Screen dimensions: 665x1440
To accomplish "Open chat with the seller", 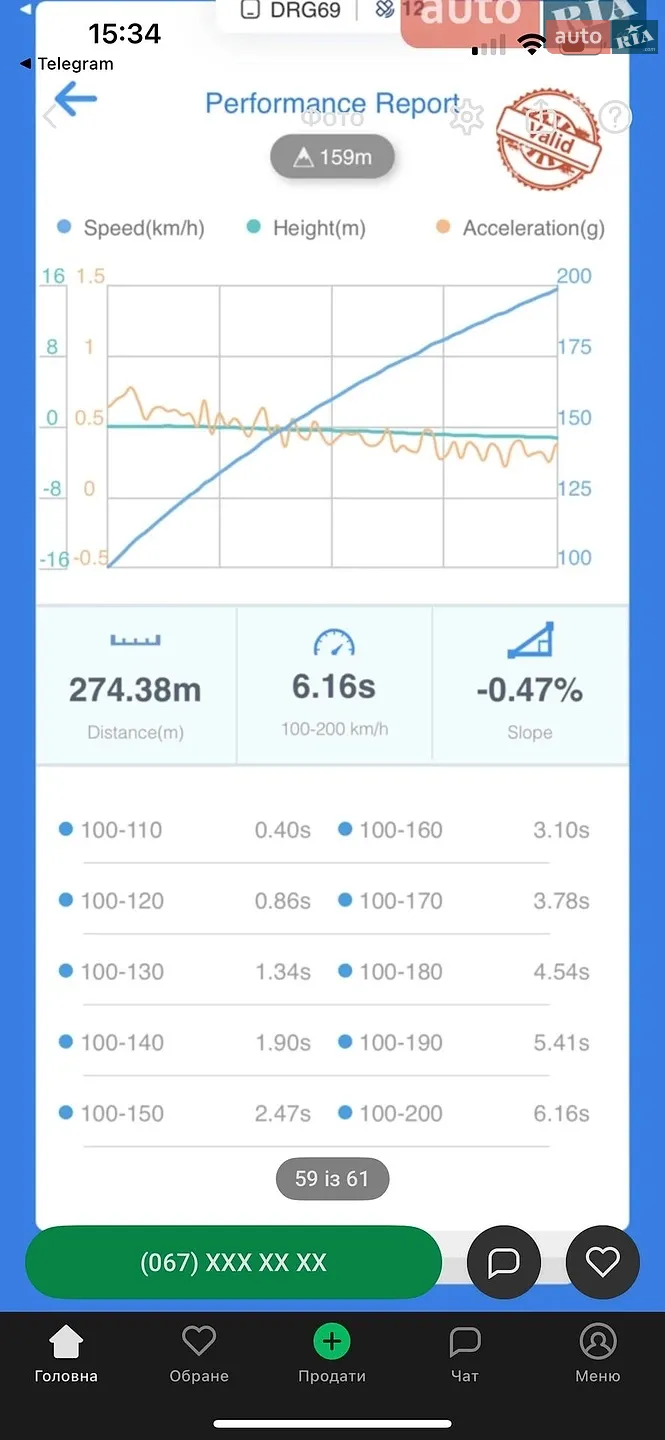I will [x=504, y=1262].
